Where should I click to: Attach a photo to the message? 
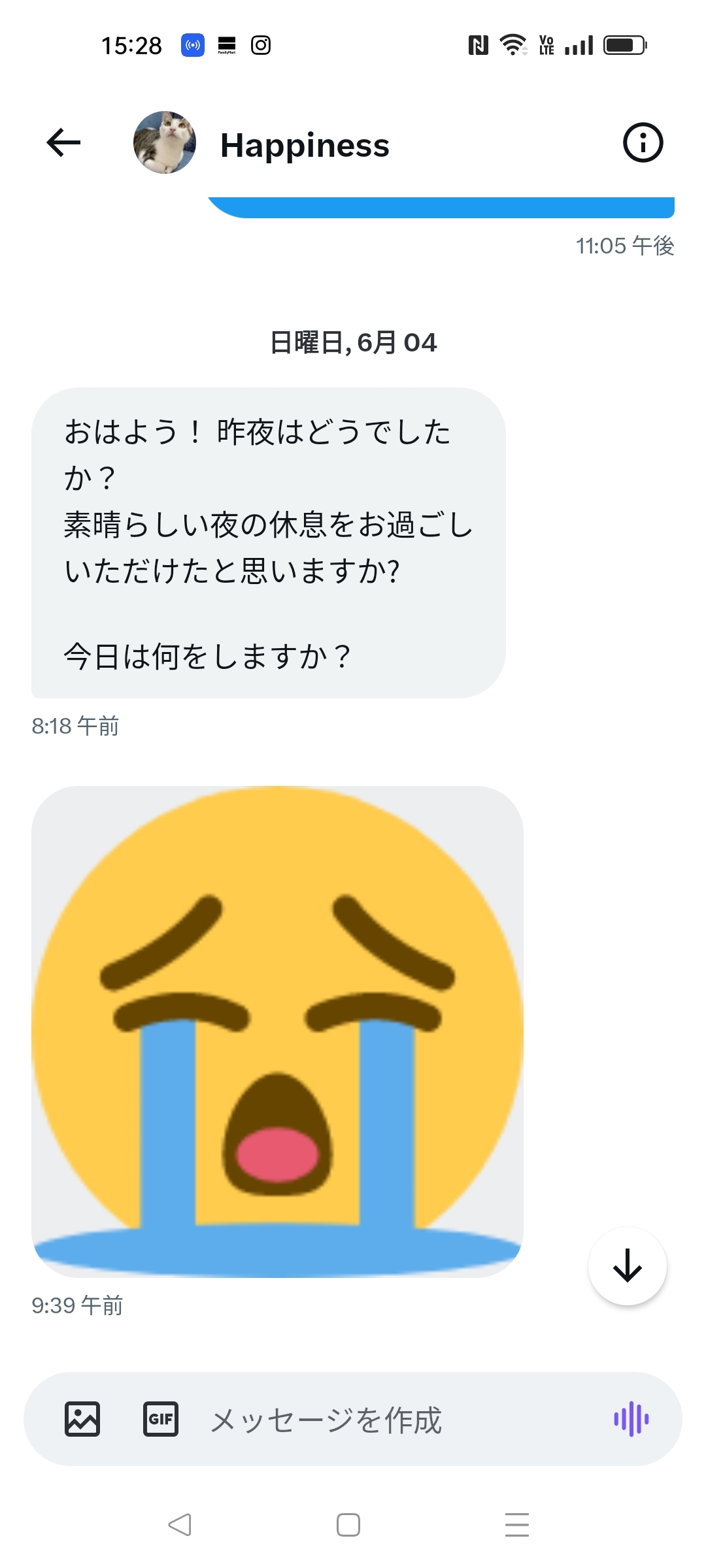pyautogui.click(x=82, y=1419)
